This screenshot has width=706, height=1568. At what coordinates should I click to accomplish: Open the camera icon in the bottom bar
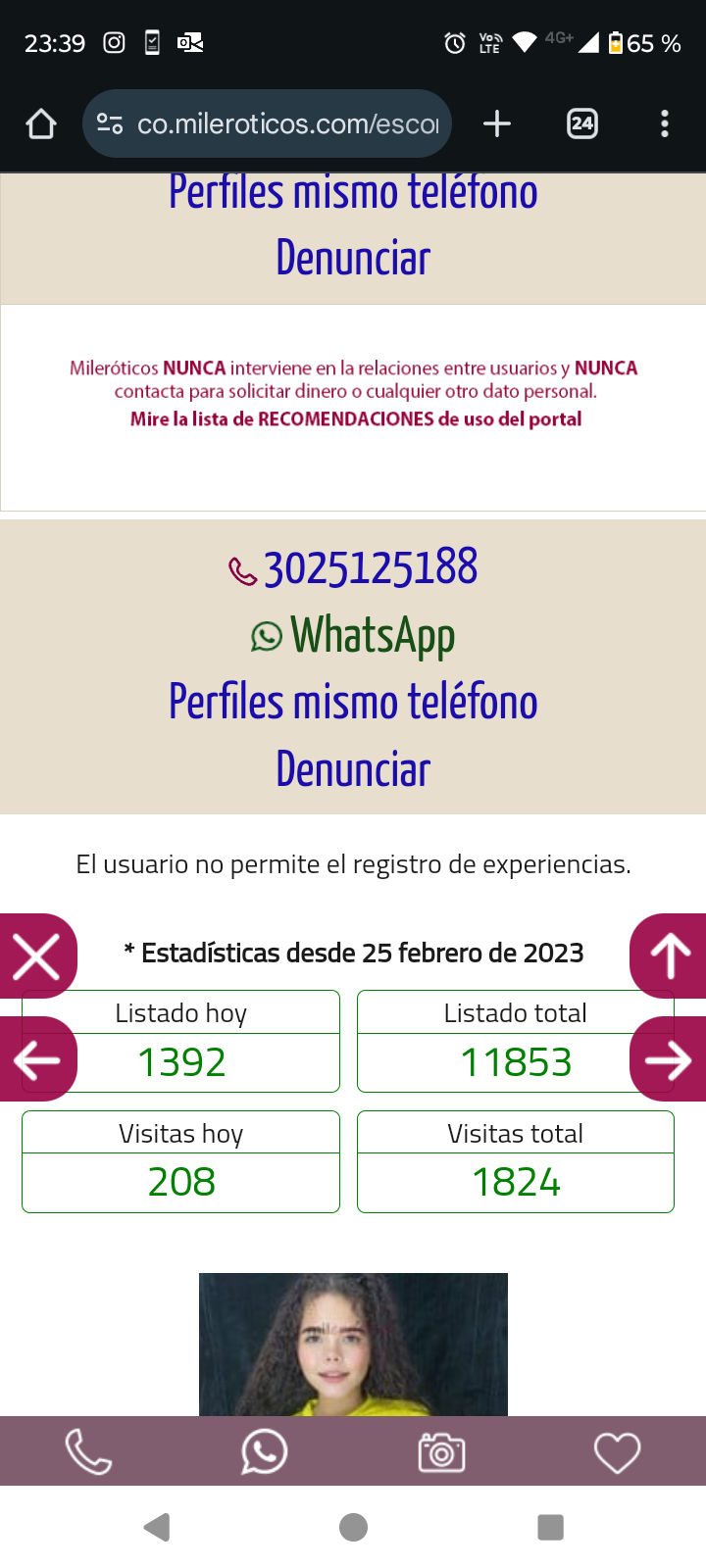click(x=441, y=1451)
